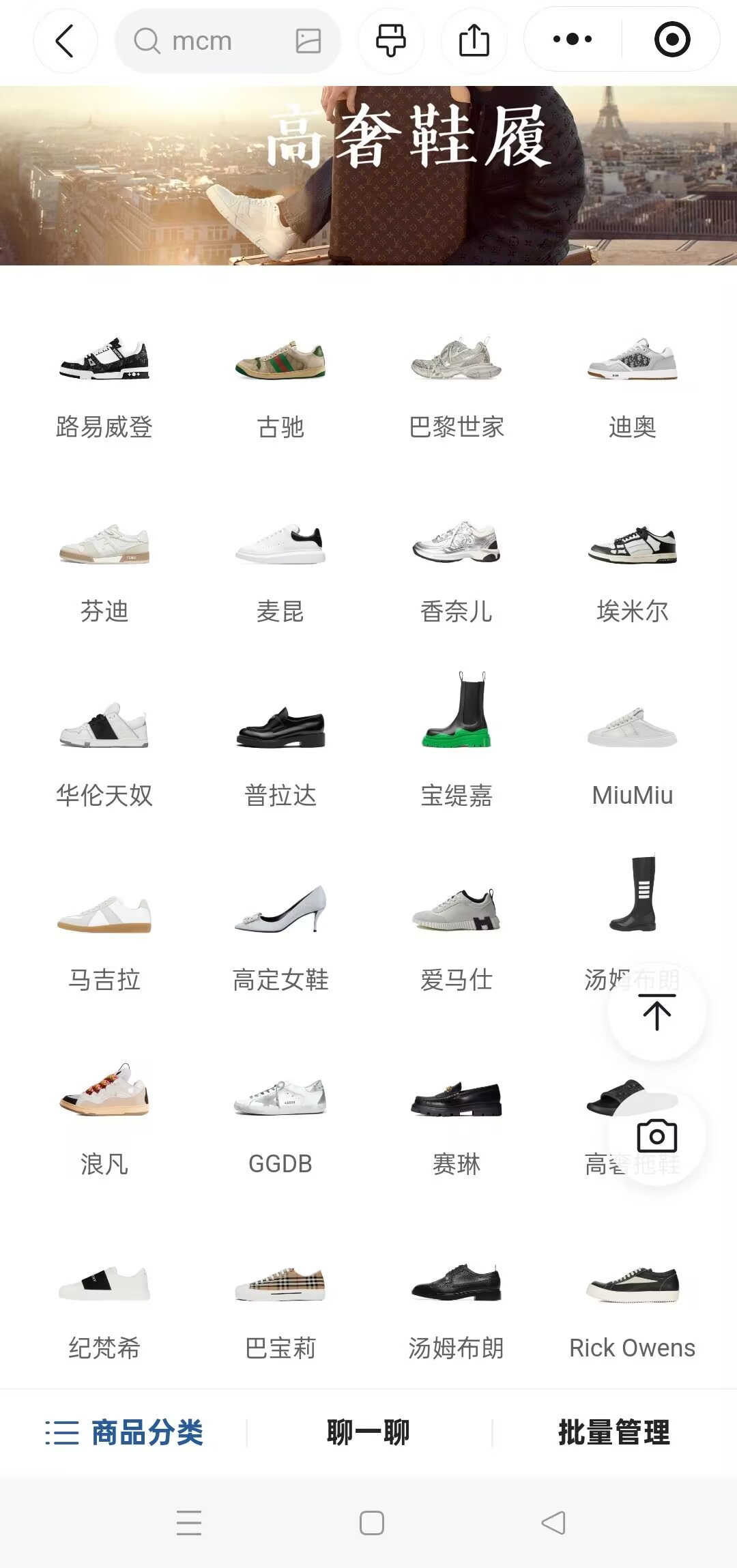
Task: Open 商品分类 product categories
Action: tap(124, 1432)
